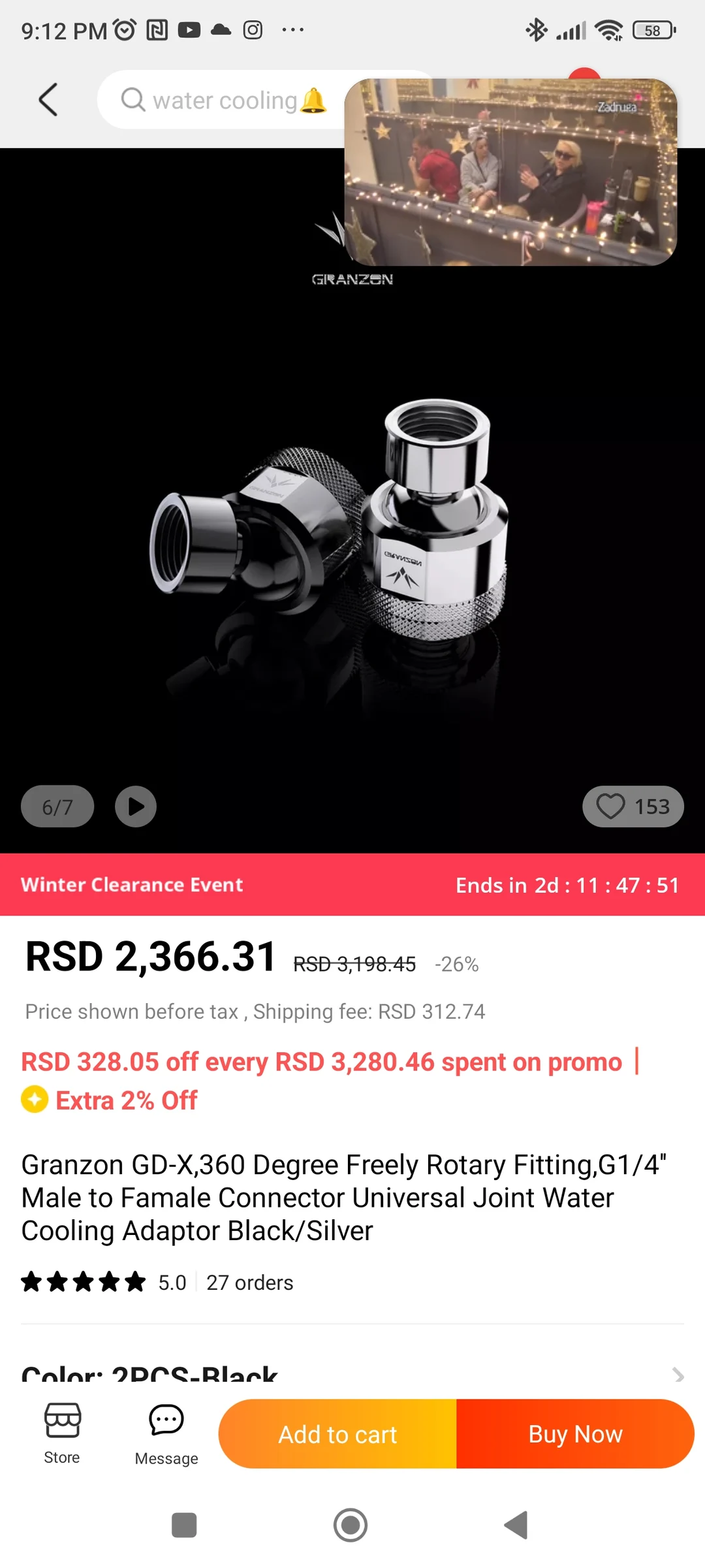Tap the search magnifier icon
Screen dimensions: 705x1568
click(x=134, y=100)
